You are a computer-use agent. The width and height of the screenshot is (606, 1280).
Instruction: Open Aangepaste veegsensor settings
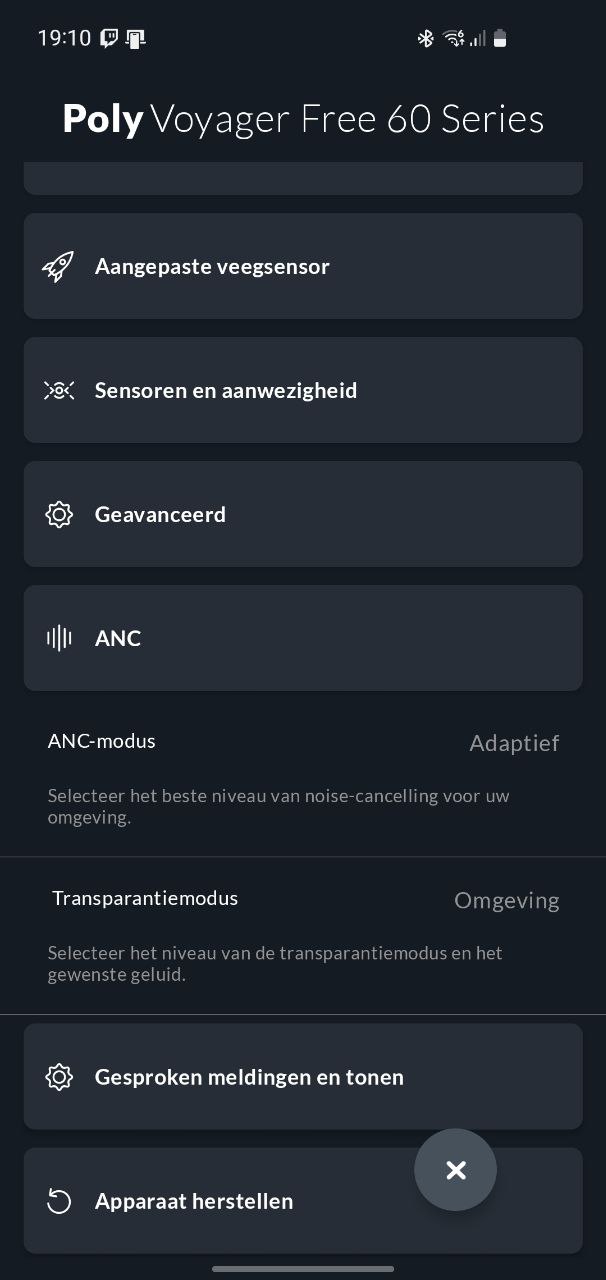pos(303,266)
